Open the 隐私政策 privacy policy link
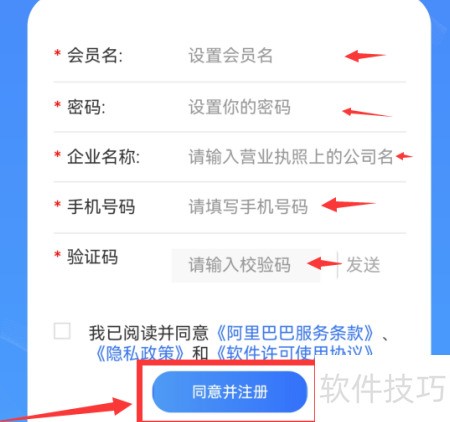This screenshot has height=422, width=450. point(140,353)
